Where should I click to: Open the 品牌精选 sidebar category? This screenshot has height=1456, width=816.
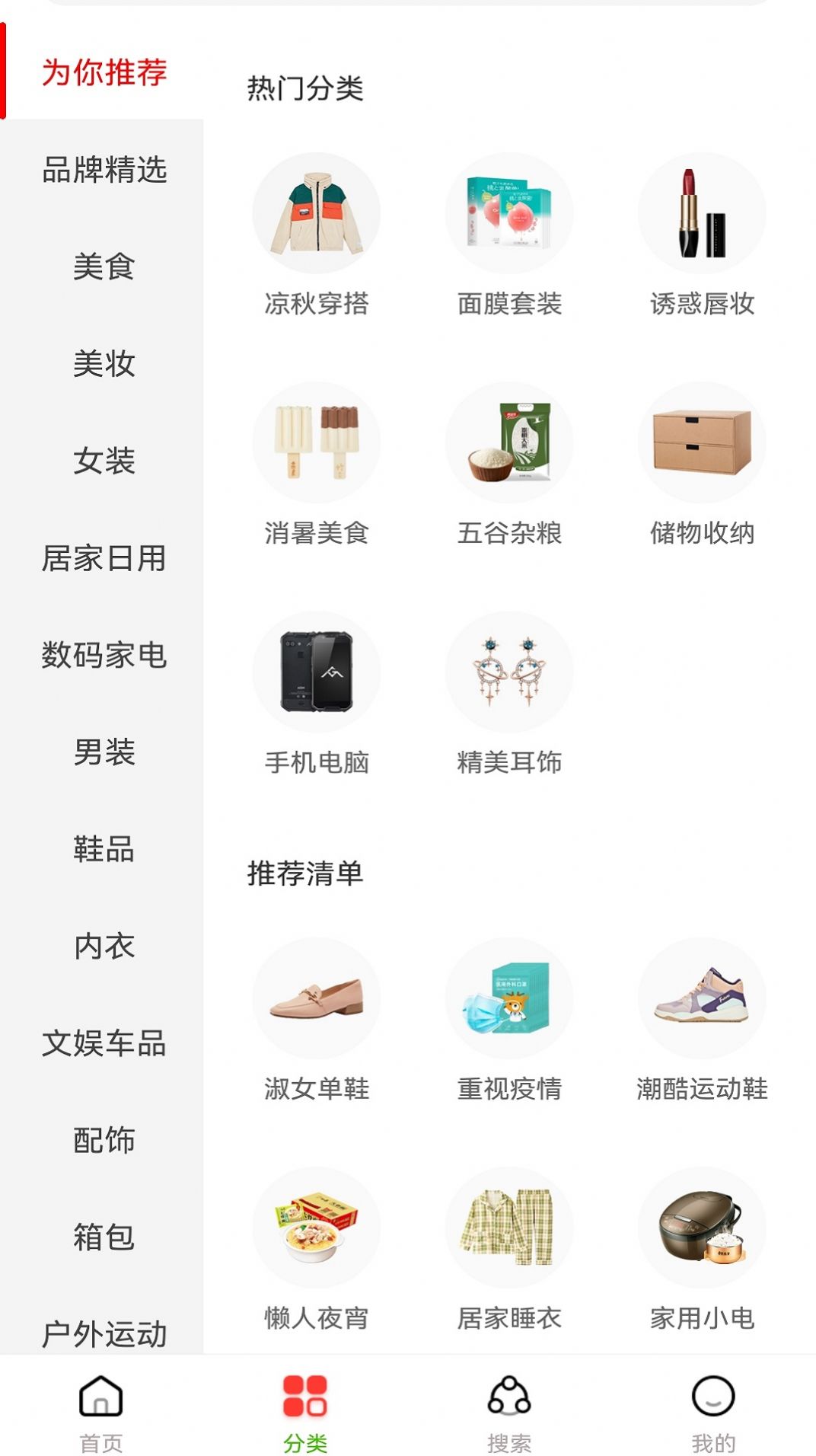click(x=106, y=171)
